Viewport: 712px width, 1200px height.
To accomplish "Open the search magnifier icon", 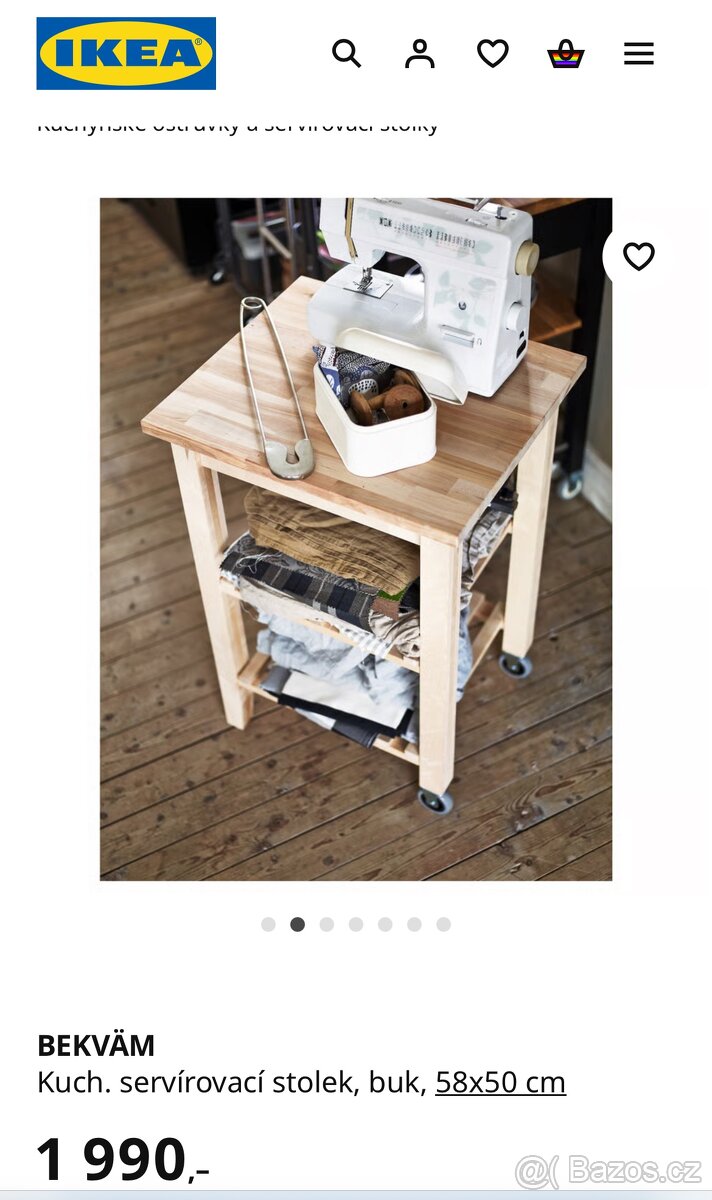I will click(346, 53).
